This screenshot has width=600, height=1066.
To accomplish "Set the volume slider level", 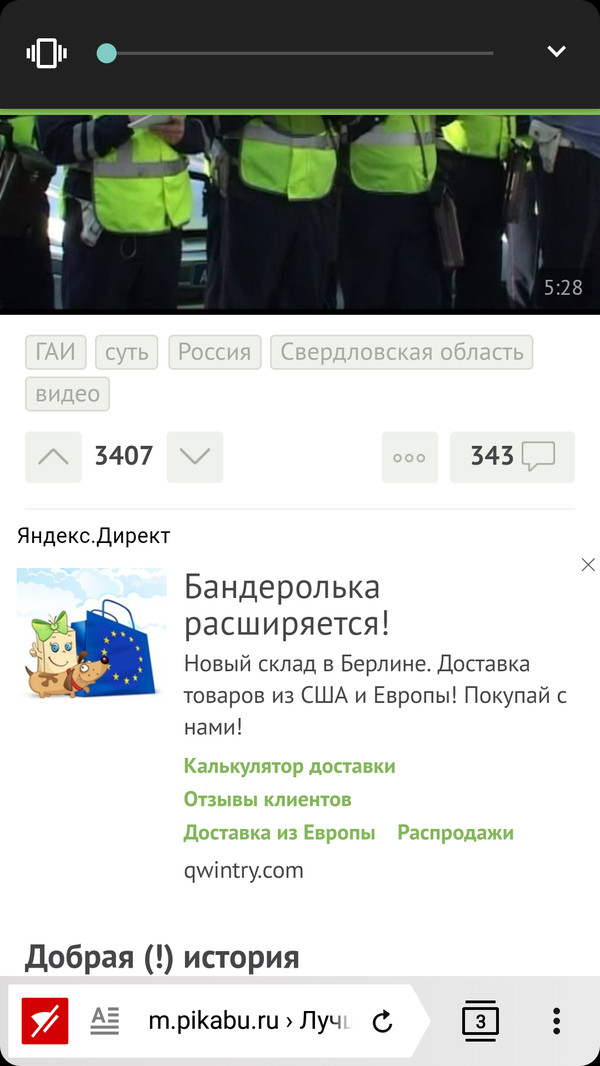I will (x=107, y=52).
